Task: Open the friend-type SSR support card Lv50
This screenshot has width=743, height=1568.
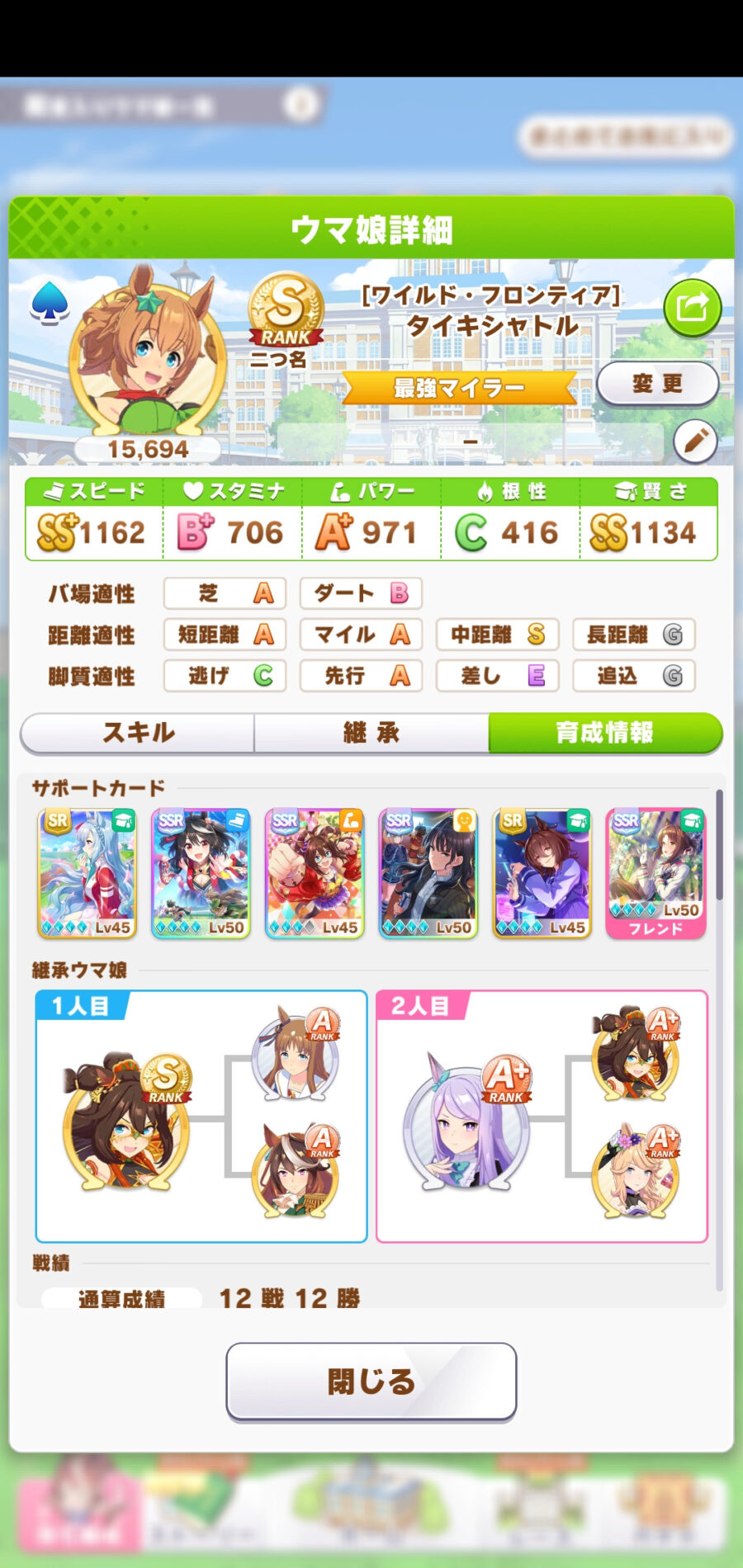Action: [x=428, y=873]
